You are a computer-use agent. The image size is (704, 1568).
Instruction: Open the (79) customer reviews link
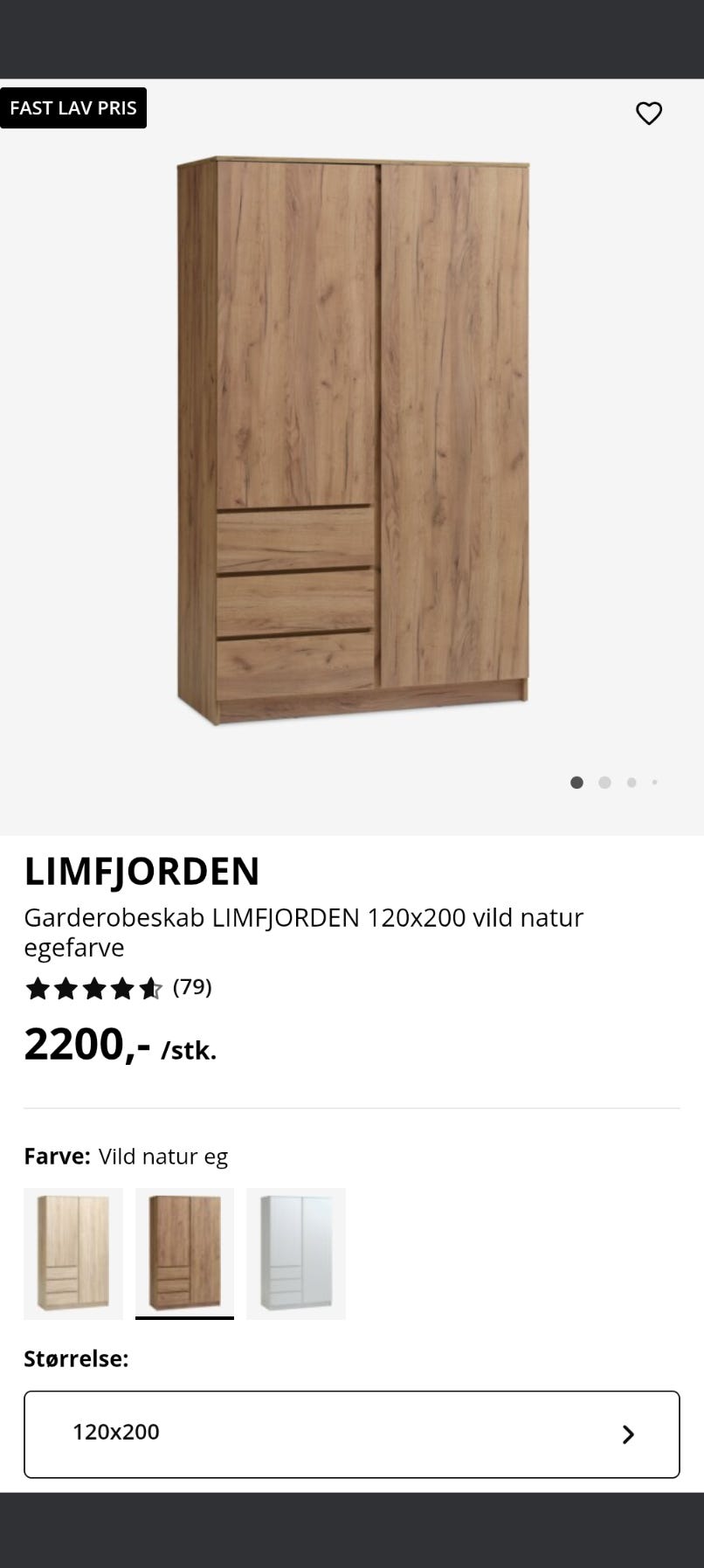pyautogui.click(x=191, y=988)
